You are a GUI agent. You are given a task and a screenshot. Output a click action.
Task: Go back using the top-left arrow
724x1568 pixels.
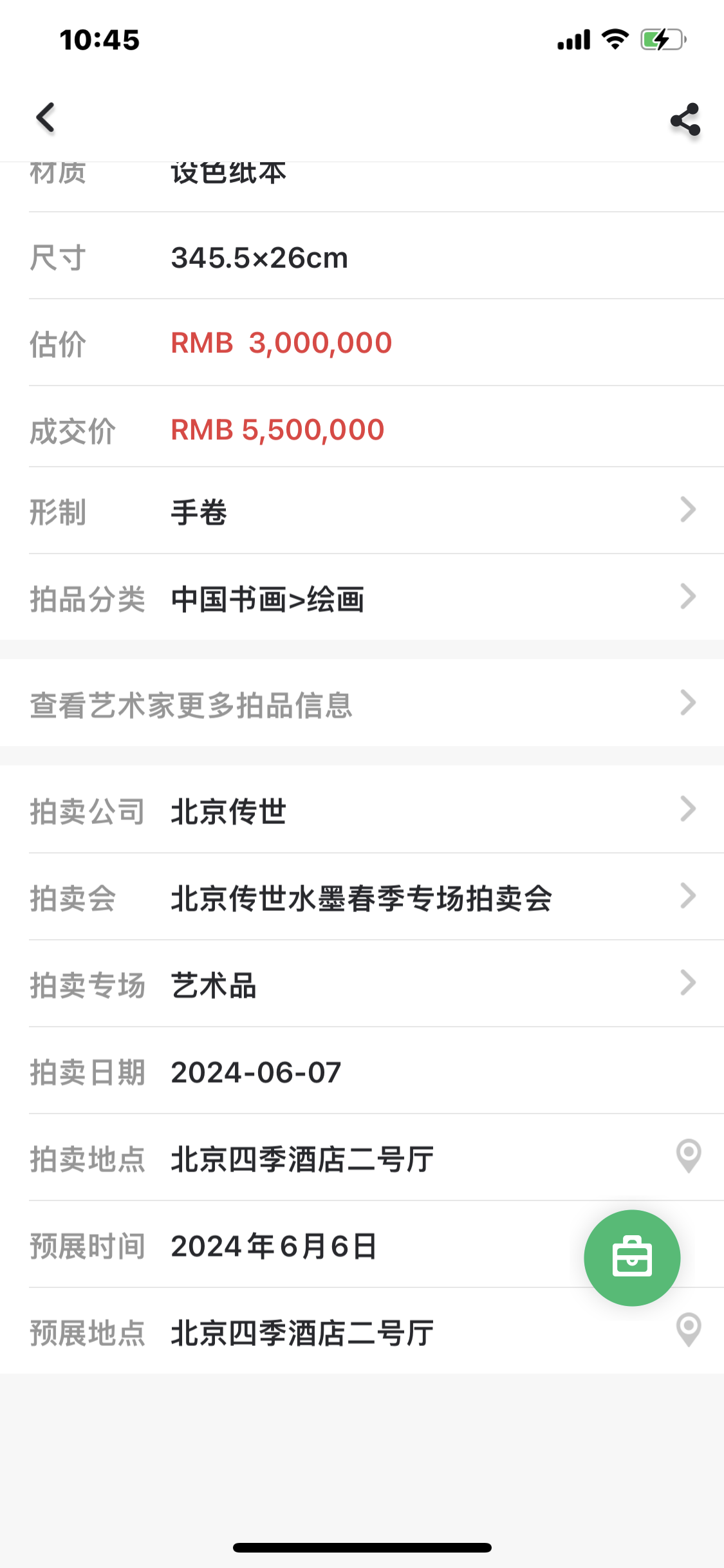(45, 118)
